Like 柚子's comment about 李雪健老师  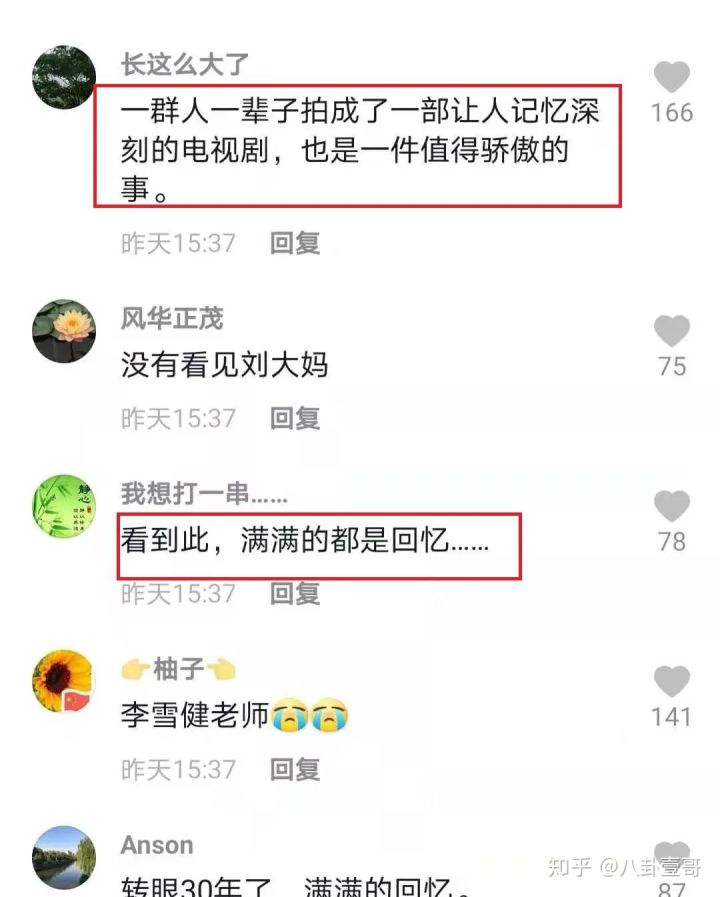[672, 682]
